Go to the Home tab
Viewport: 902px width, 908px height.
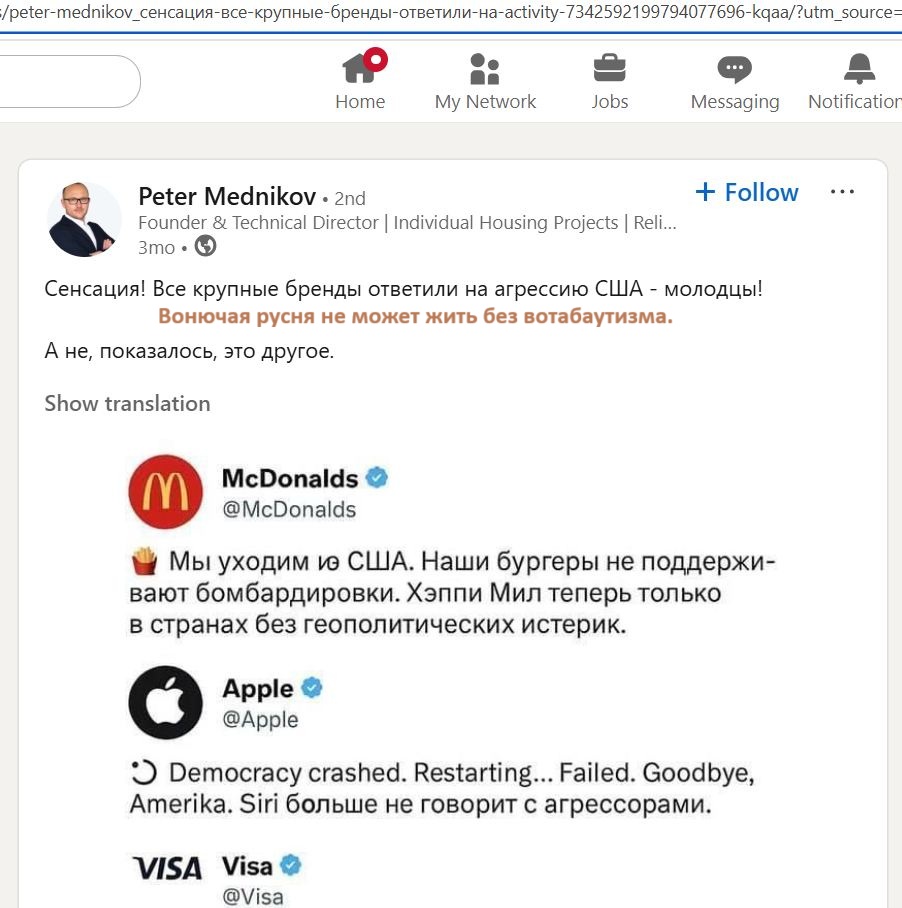pyautogui.click(x=360, y=82)
